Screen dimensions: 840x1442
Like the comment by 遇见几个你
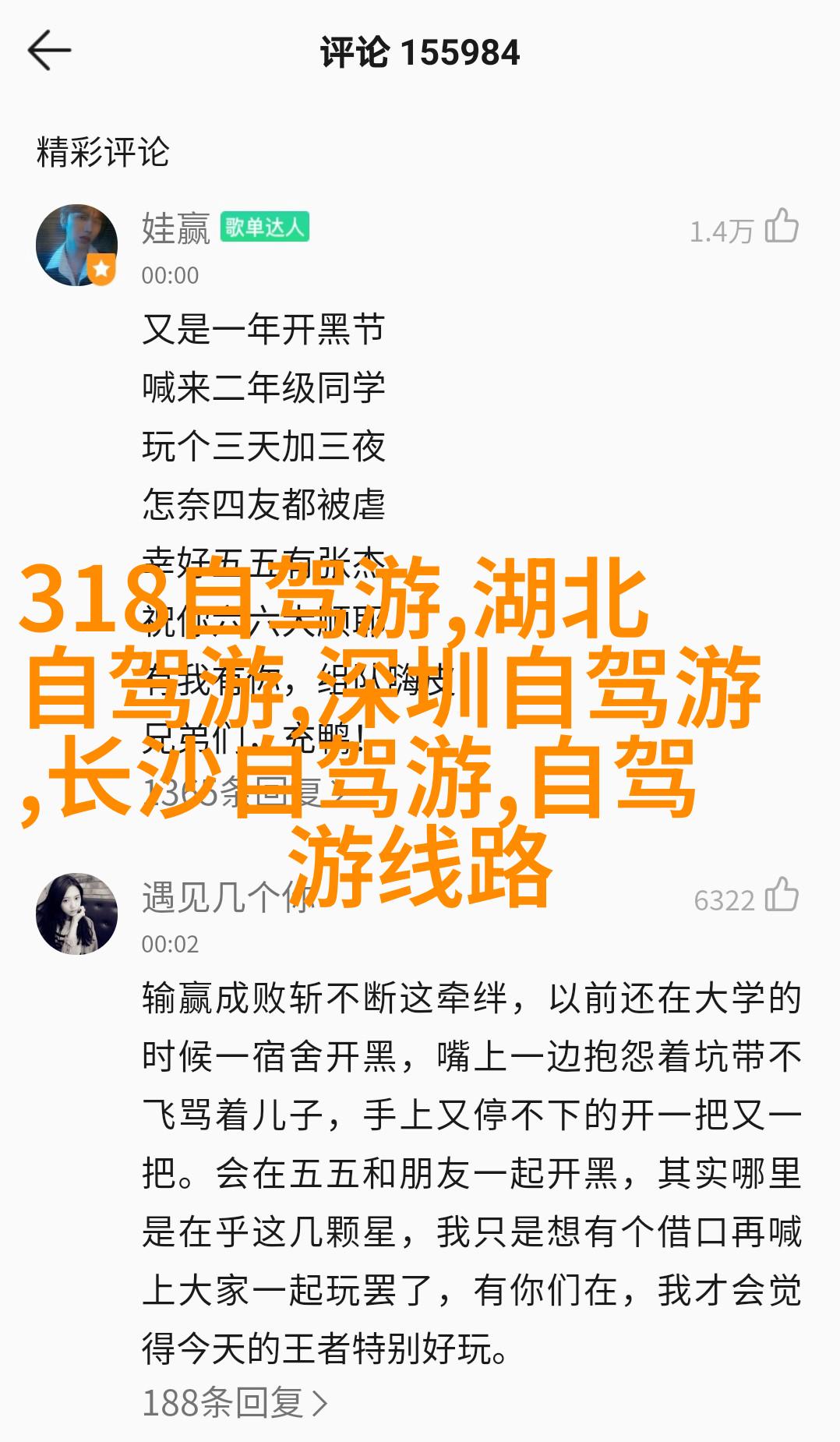[781, 896]
